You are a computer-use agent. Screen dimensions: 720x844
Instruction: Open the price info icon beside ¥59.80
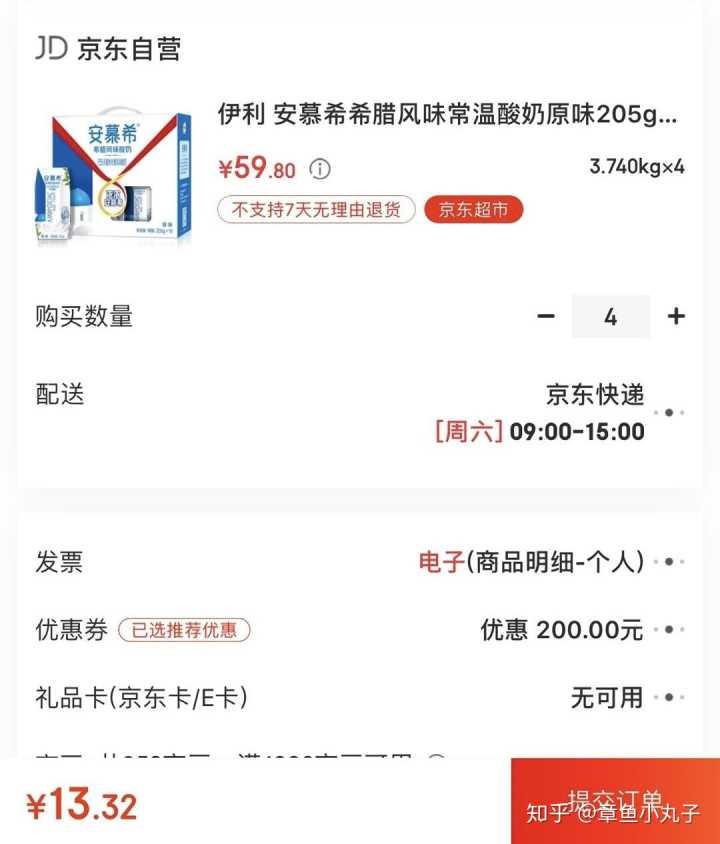[x=320, y=169]
